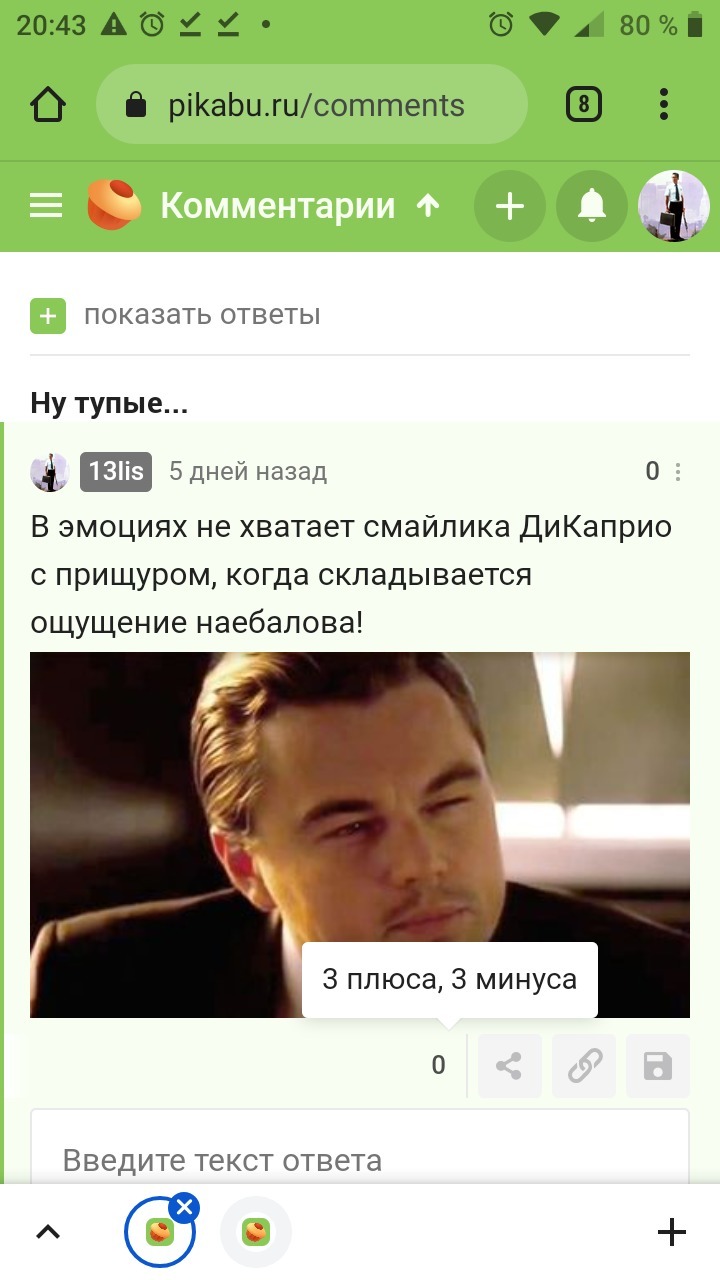Open the tab switcher showing 8 tabs
Screen dimensions: 720x1280
click(584, 105)
